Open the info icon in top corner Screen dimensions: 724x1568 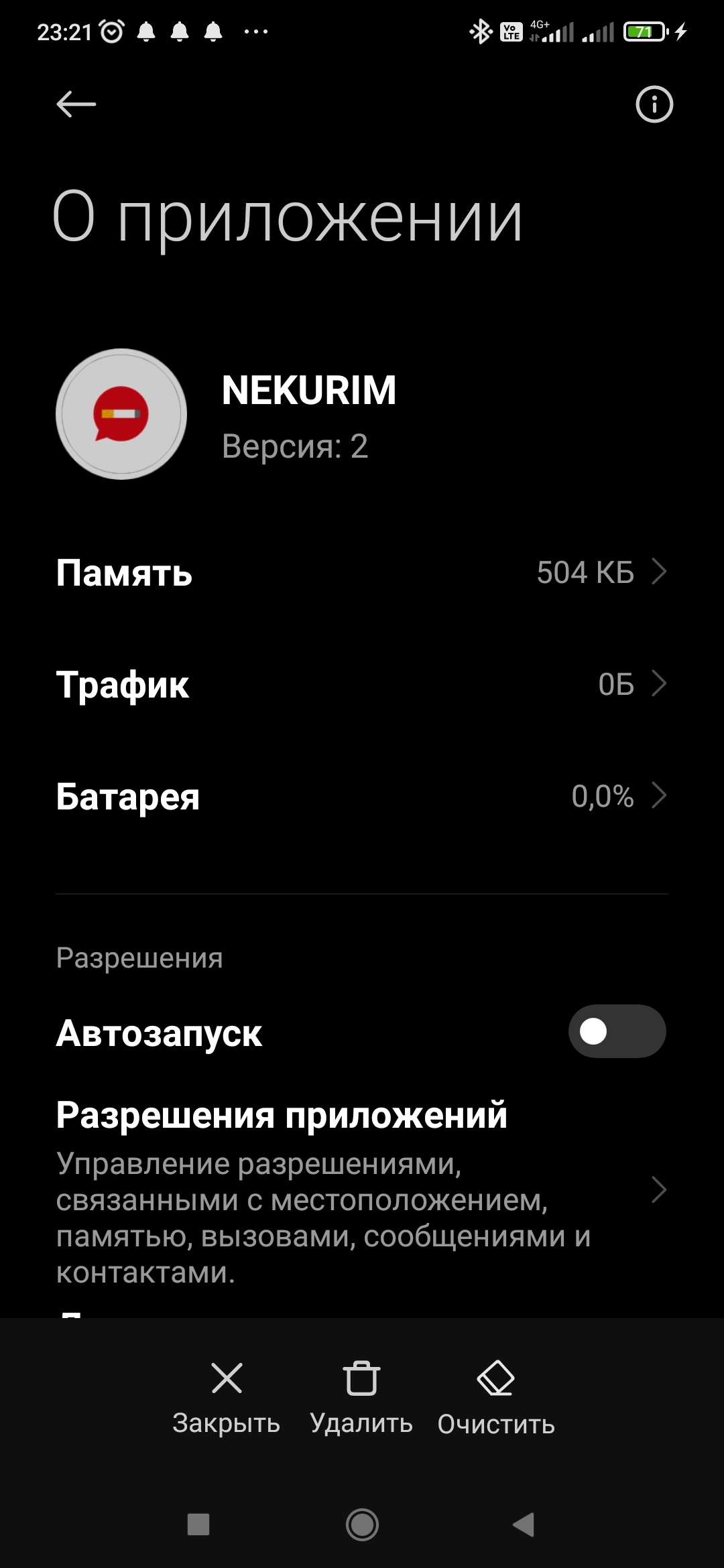tap(654, 105)
